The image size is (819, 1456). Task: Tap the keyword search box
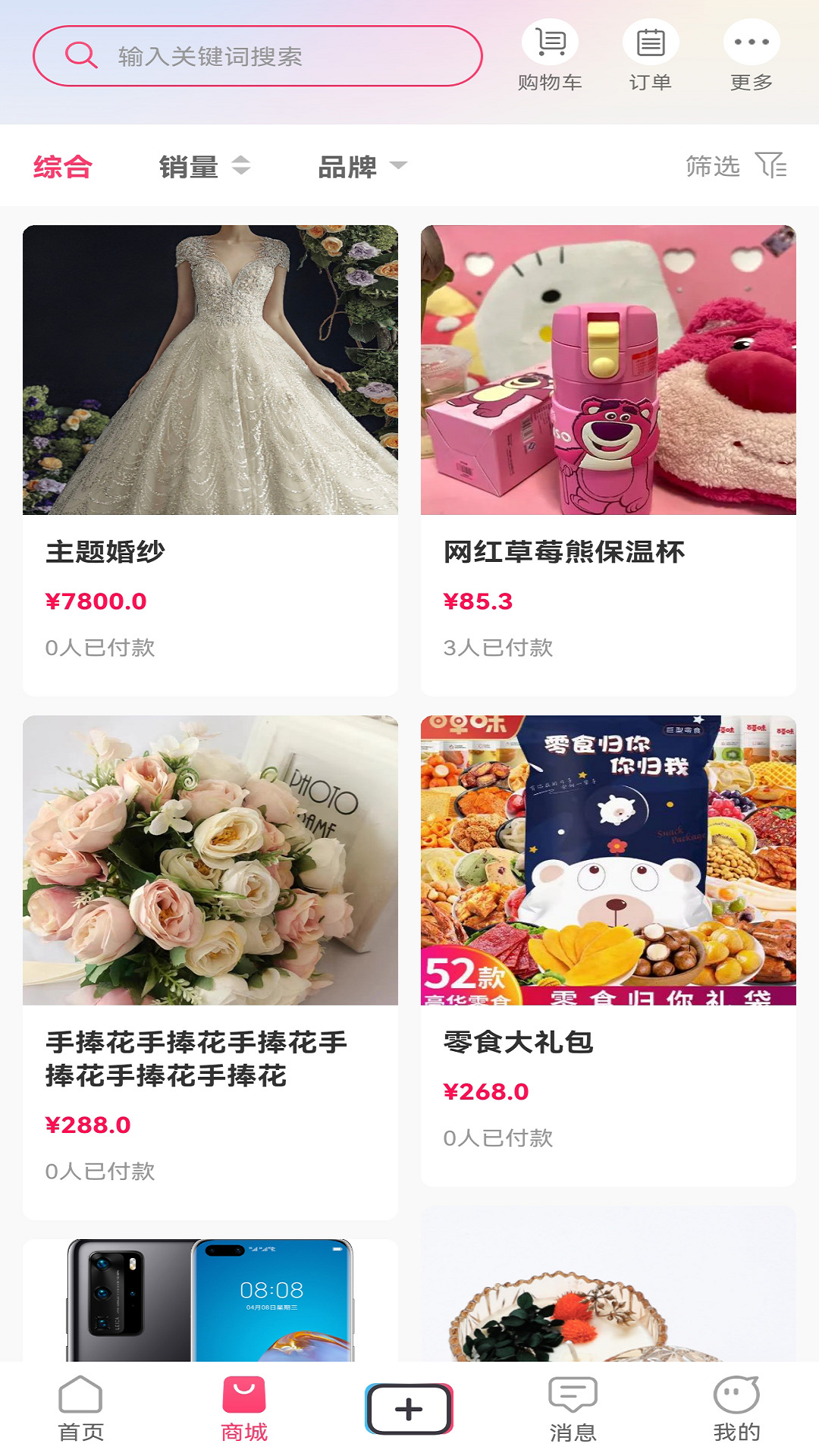(x=258, y=56)
